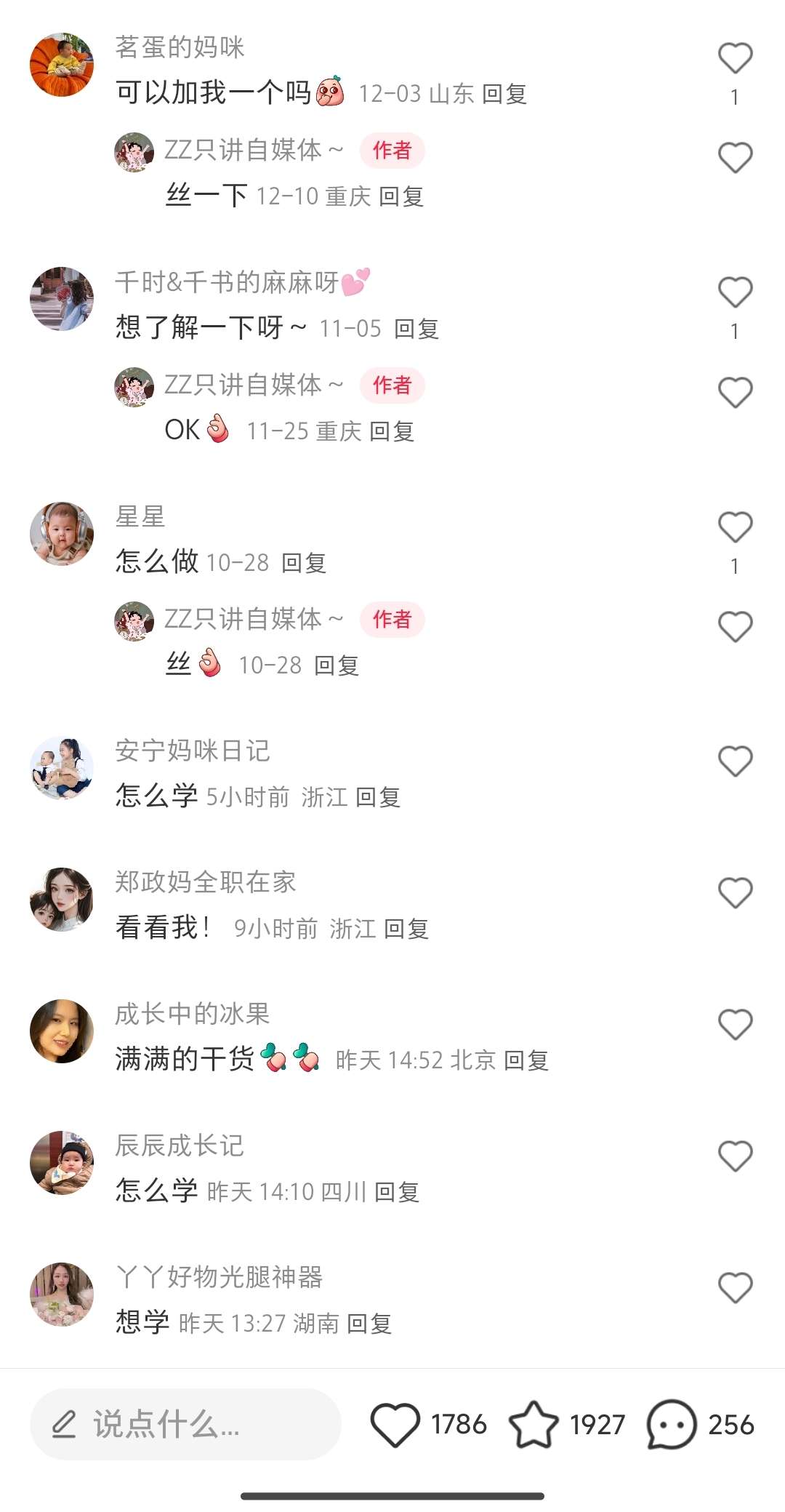785x1512 pixels.
Task: Open the comments bubble showing 256
Action: (x=672, y=1424)
